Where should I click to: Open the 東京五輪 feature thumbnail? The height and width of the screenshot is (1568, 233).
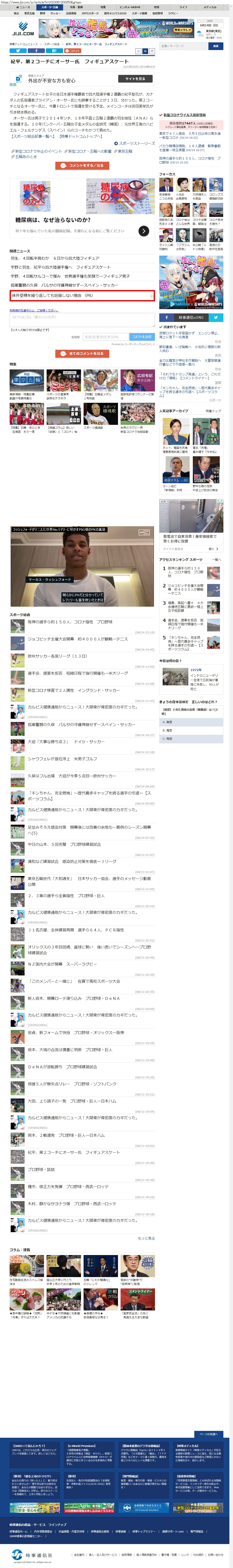(27, 380)
